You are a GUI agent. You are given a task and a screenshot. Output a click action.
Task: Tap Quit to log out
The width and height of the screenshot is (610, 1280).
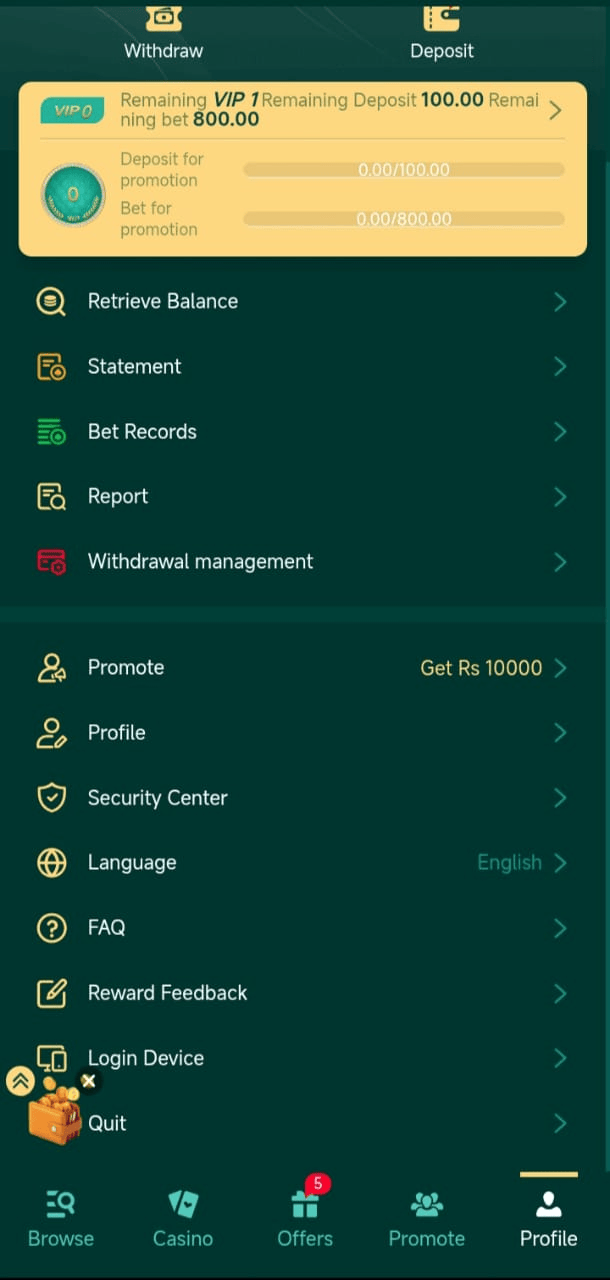point(300,1123)
